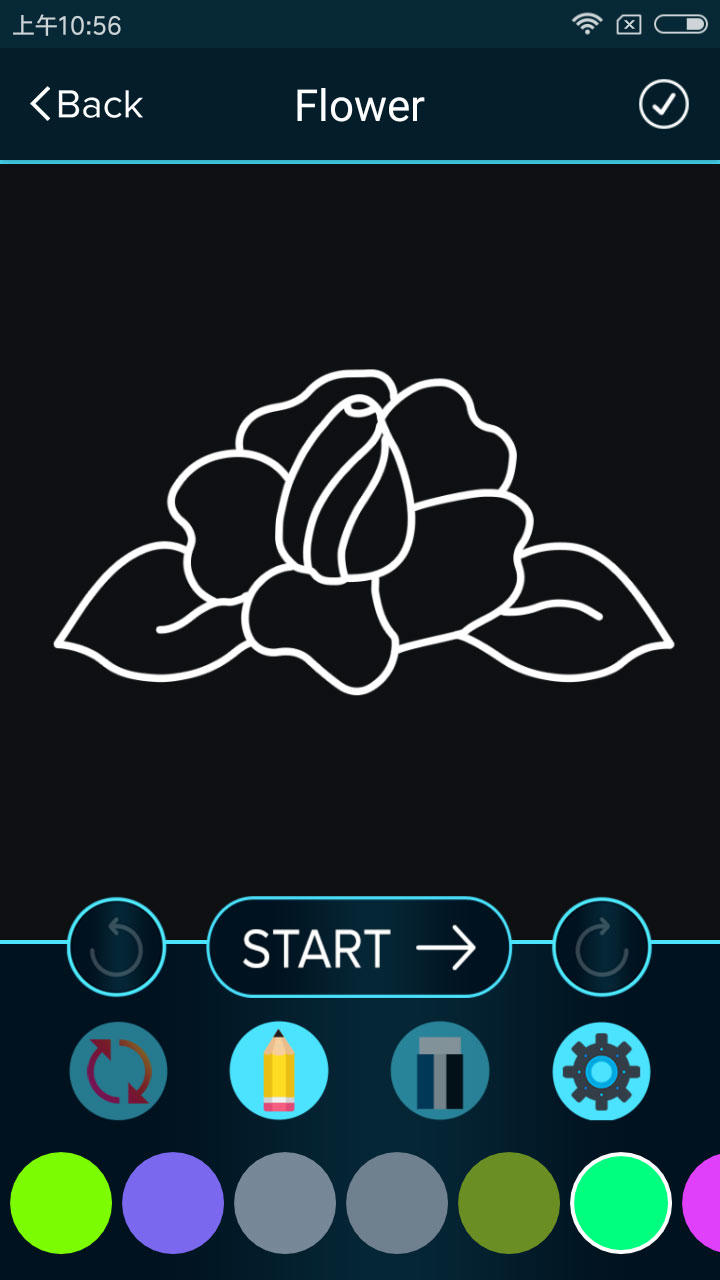Choose the purple color swatch
This screenshot has height=1280, width=720.
point(173,1204)
